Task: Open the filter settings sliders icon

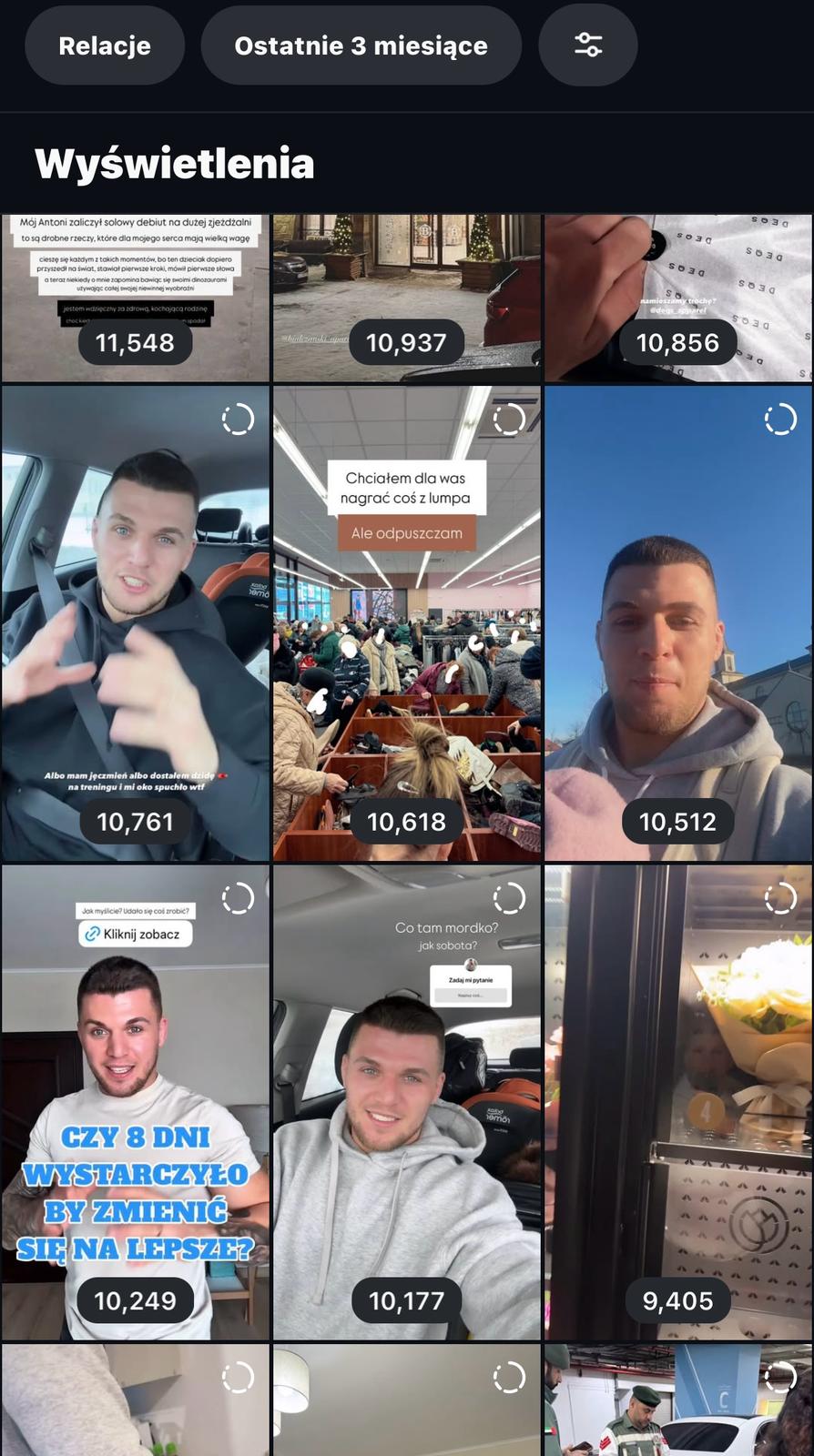Action: (588, 45)
